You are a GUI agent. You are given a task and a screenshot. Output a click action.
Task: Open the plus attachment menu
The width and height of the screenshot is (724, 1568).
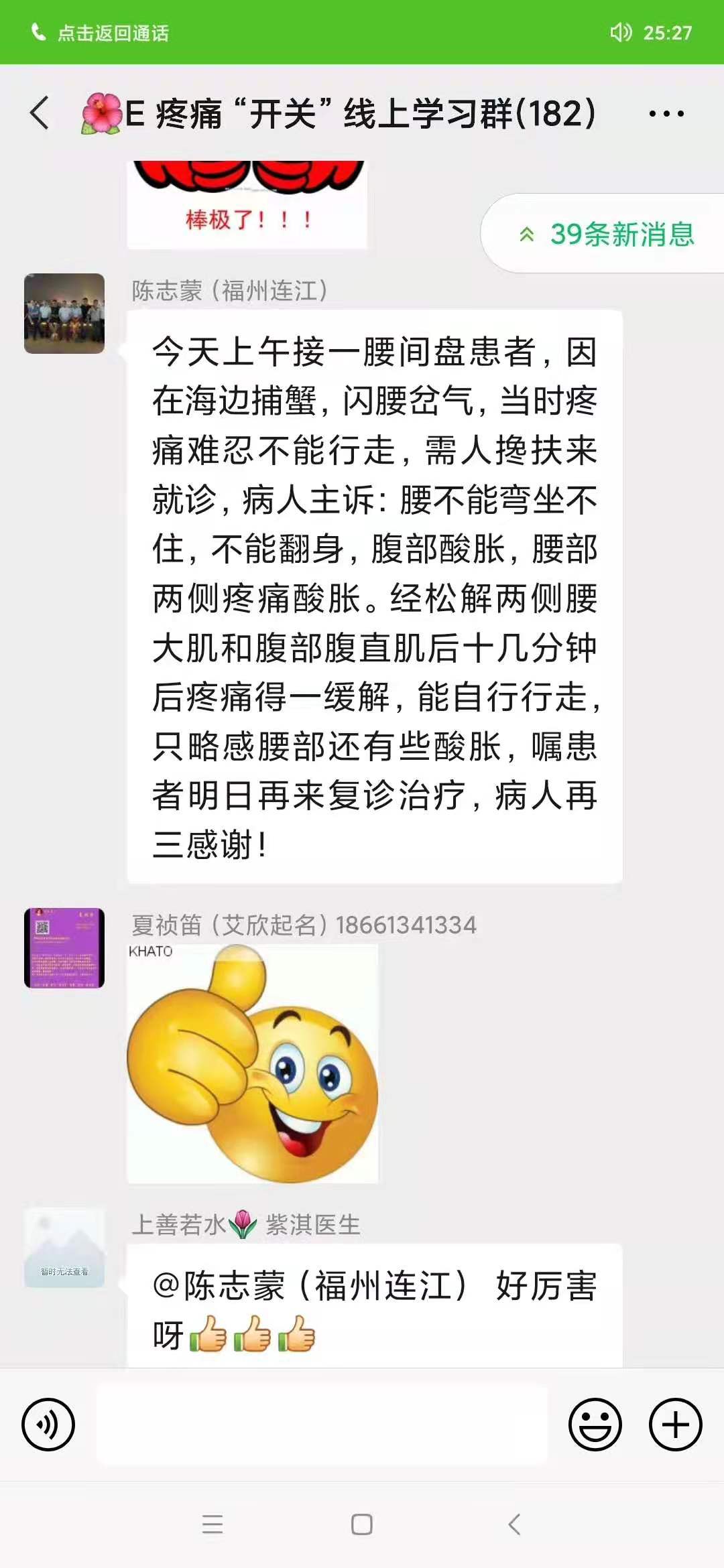click(x=675, y=1424)
